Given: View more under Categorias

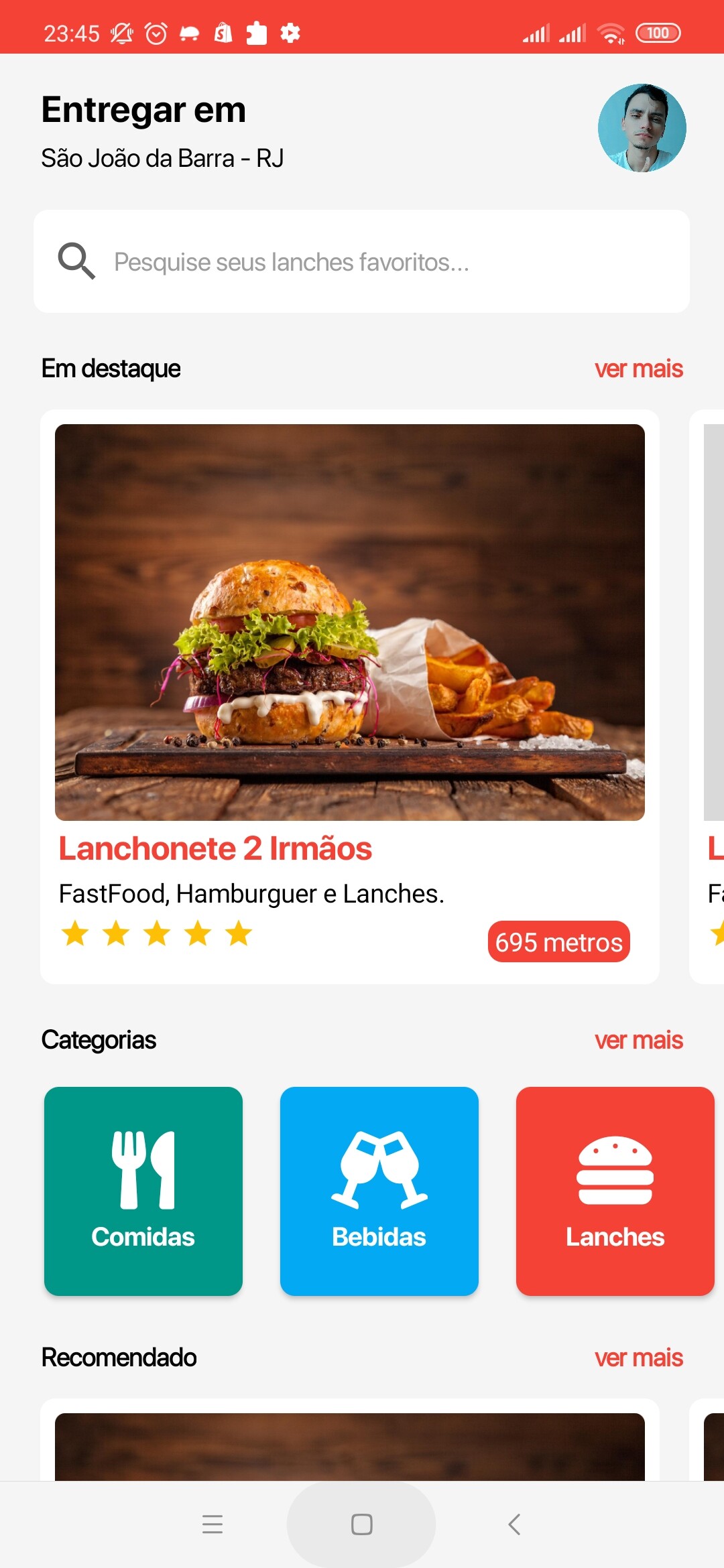Looking at the screenshot, I should [x=638, y=1040].
